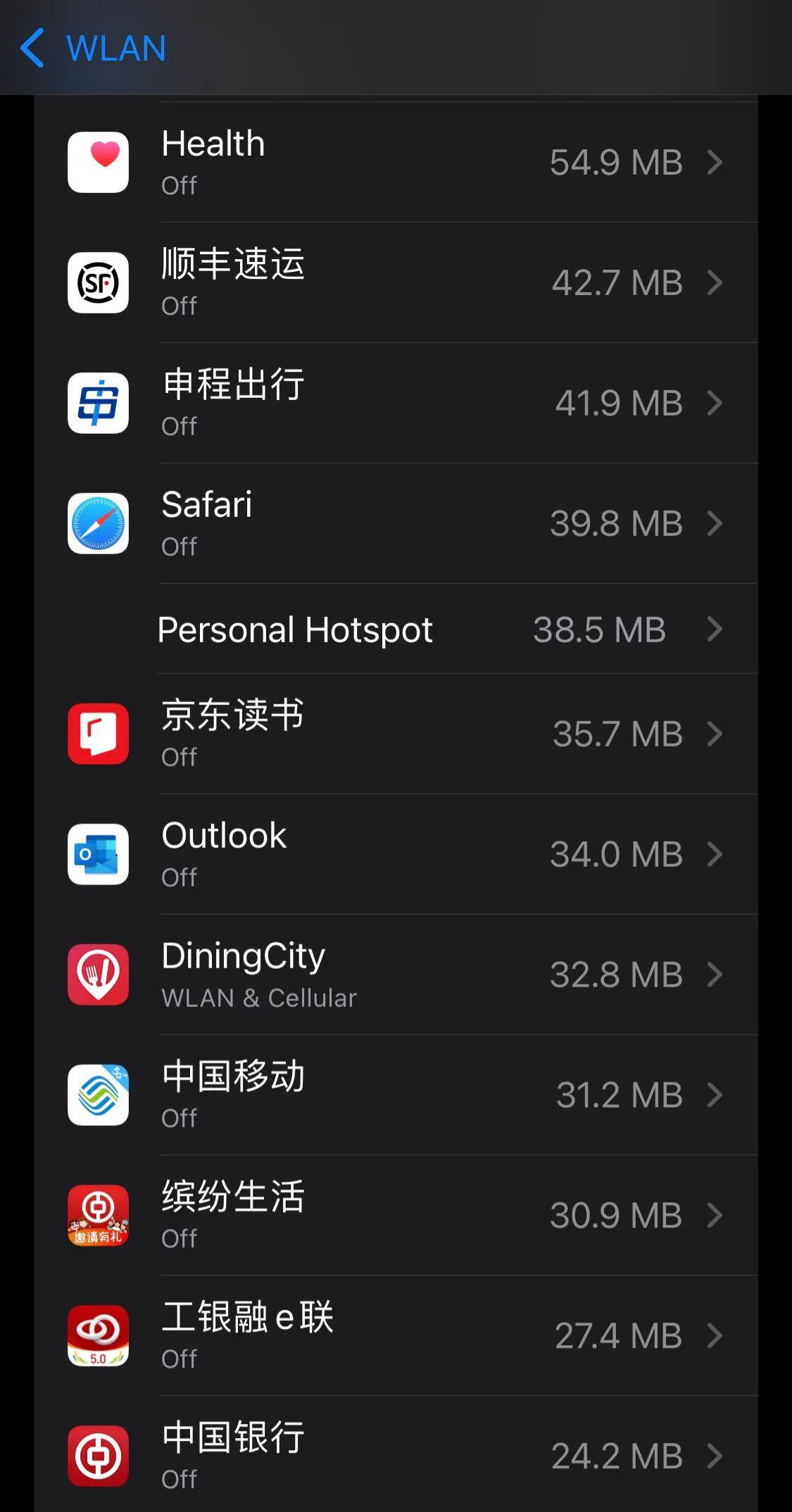Select the 中国银行 Bank of China icon
The width and height of the screenshot is (792, 1512).
(x=98, y=1456)
